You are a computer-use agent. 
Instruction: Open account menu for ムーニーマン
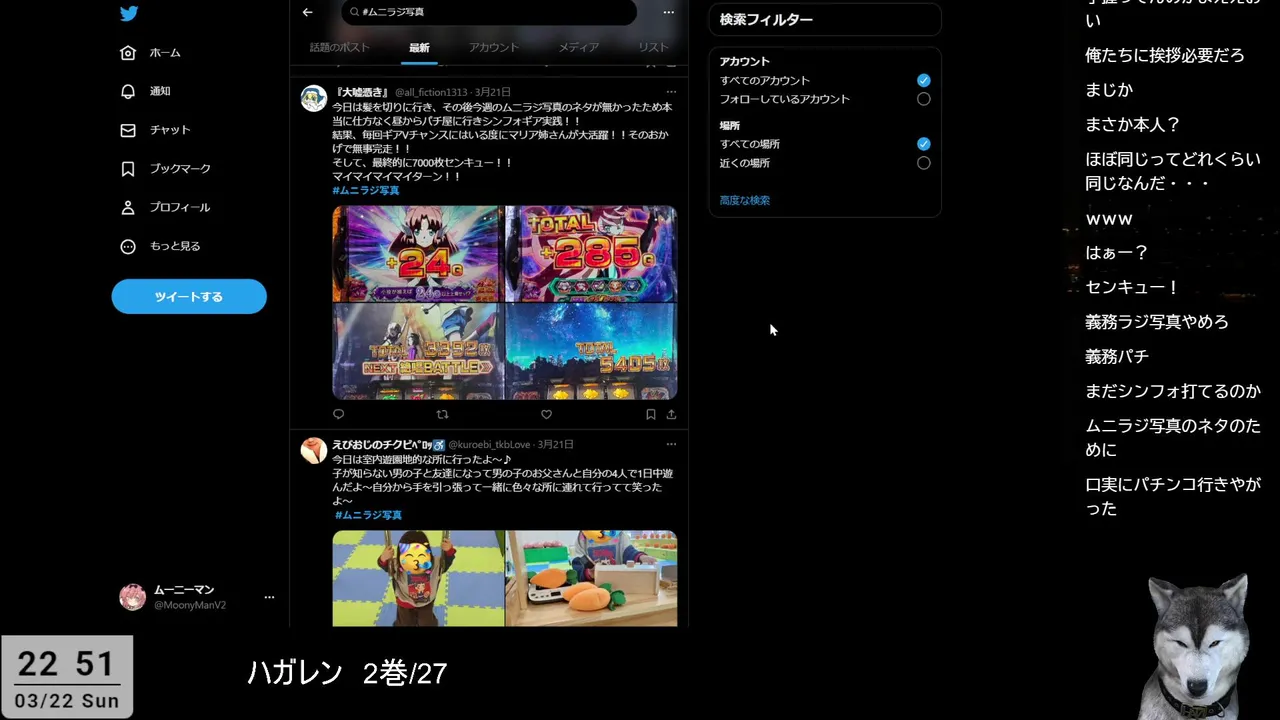coord(269,597)
